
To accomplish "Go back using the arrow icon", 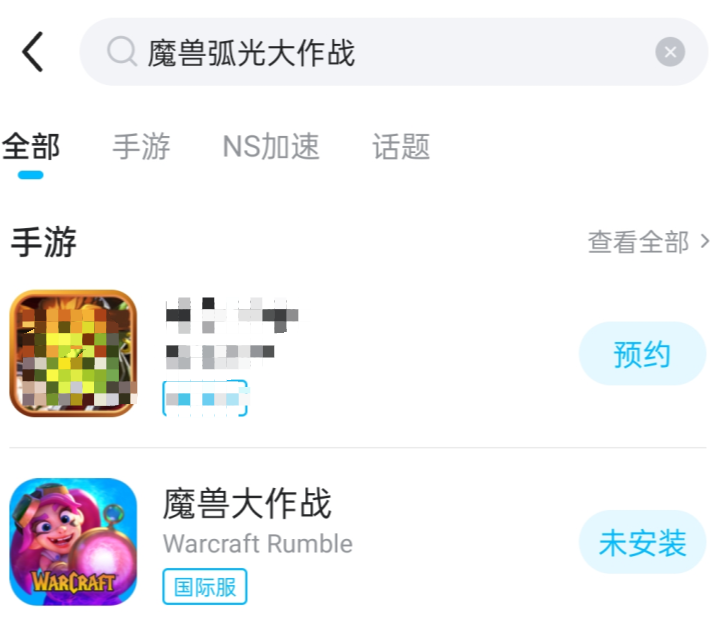I will point(33,52).
